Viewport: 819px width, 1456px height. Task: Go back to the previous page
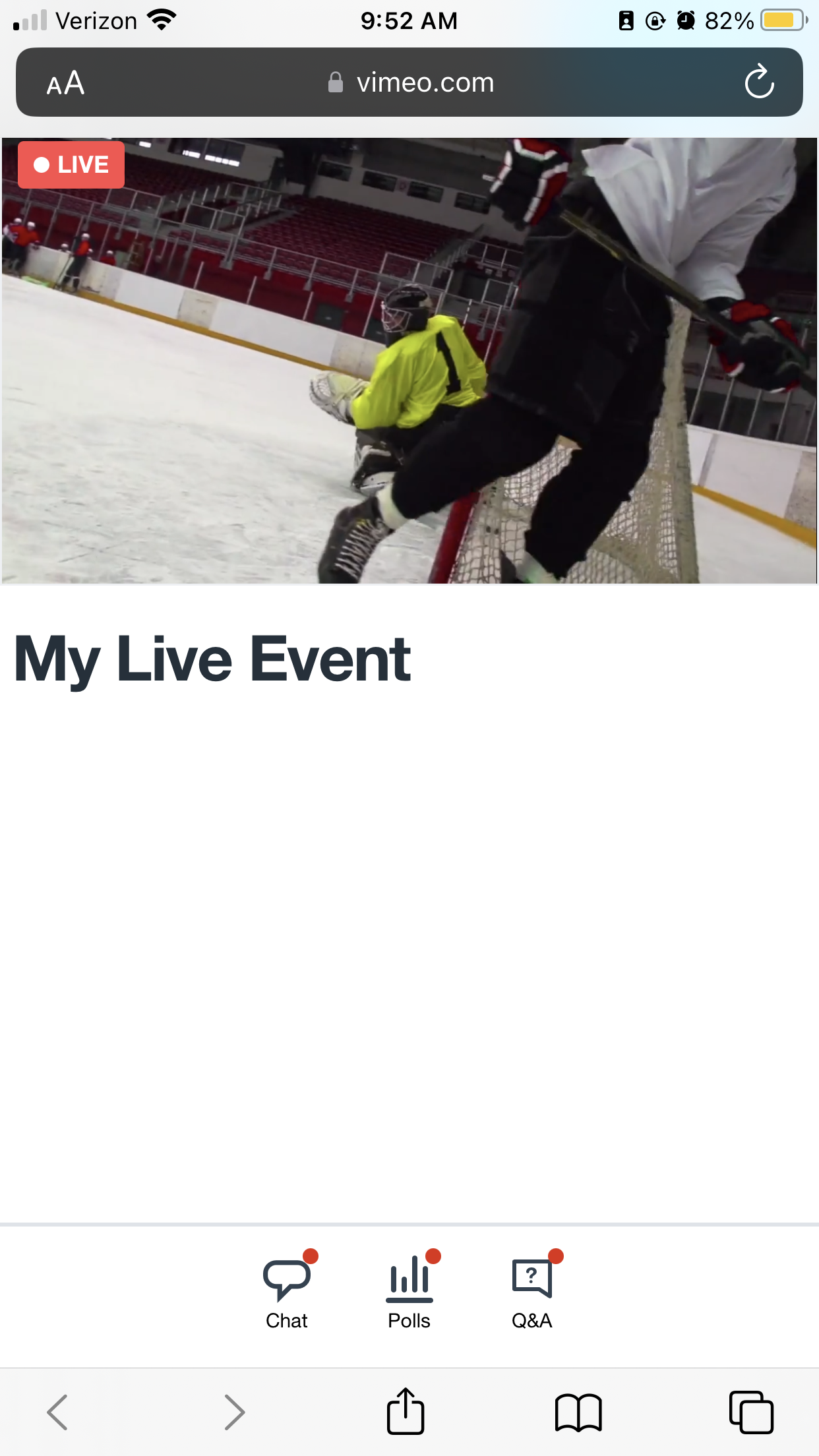(x=58, y=1412)
